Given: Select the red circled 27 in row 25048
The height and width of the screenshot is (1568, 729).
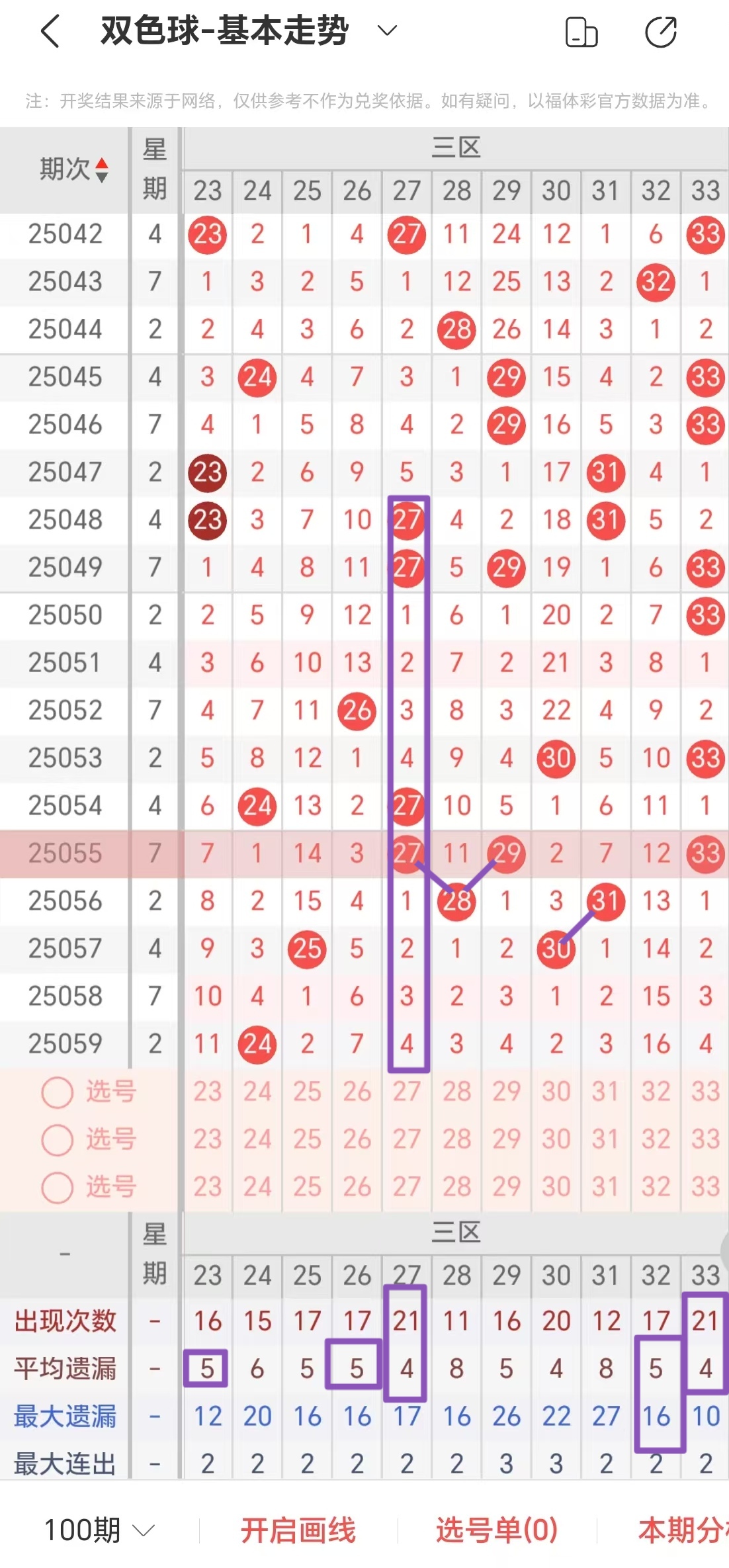Looking at the screenshot, I should 406,520.
